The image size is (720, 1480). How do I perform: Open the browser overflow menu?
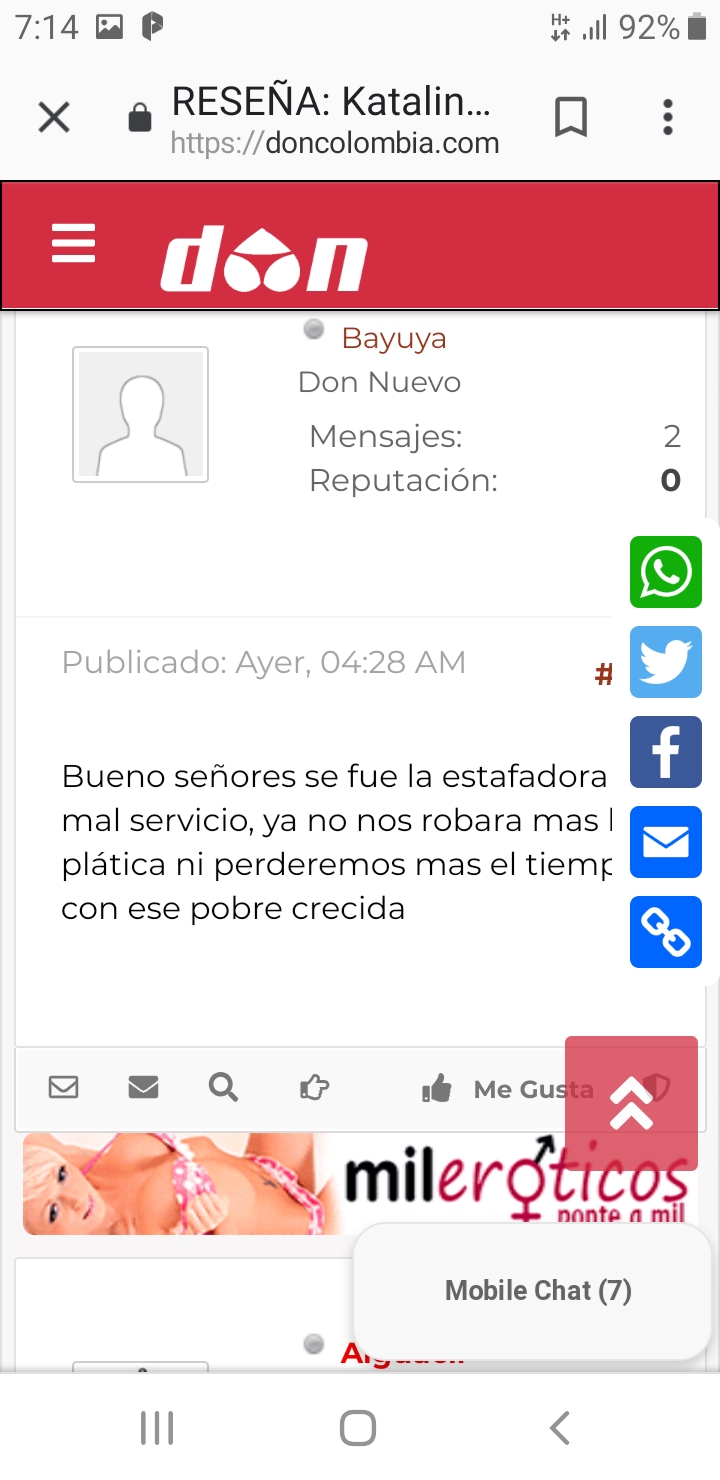tap(668, 118)
